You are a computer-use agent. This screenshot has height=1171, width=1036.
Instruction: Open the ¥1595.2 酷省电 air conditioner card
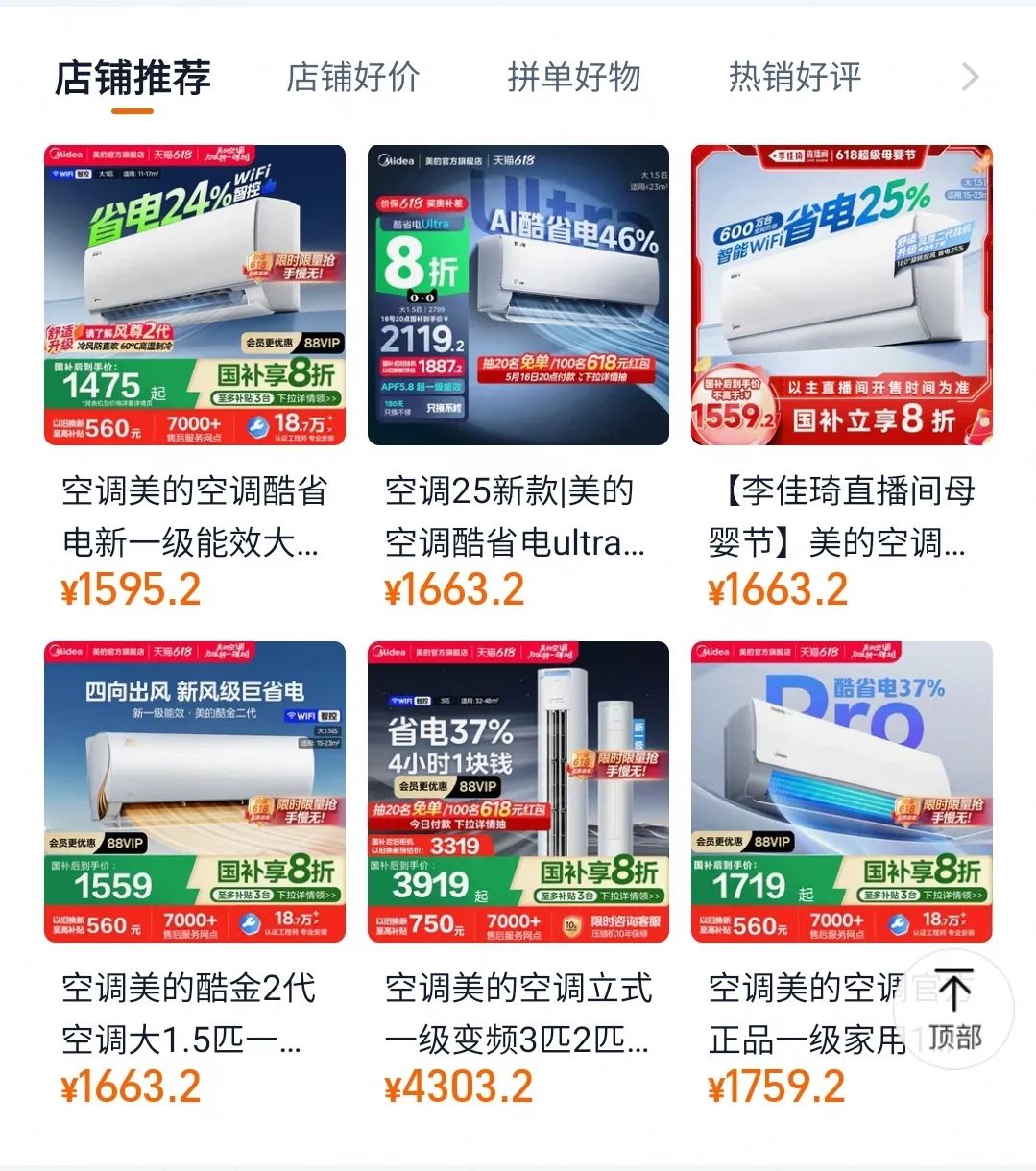click(195, 296)
